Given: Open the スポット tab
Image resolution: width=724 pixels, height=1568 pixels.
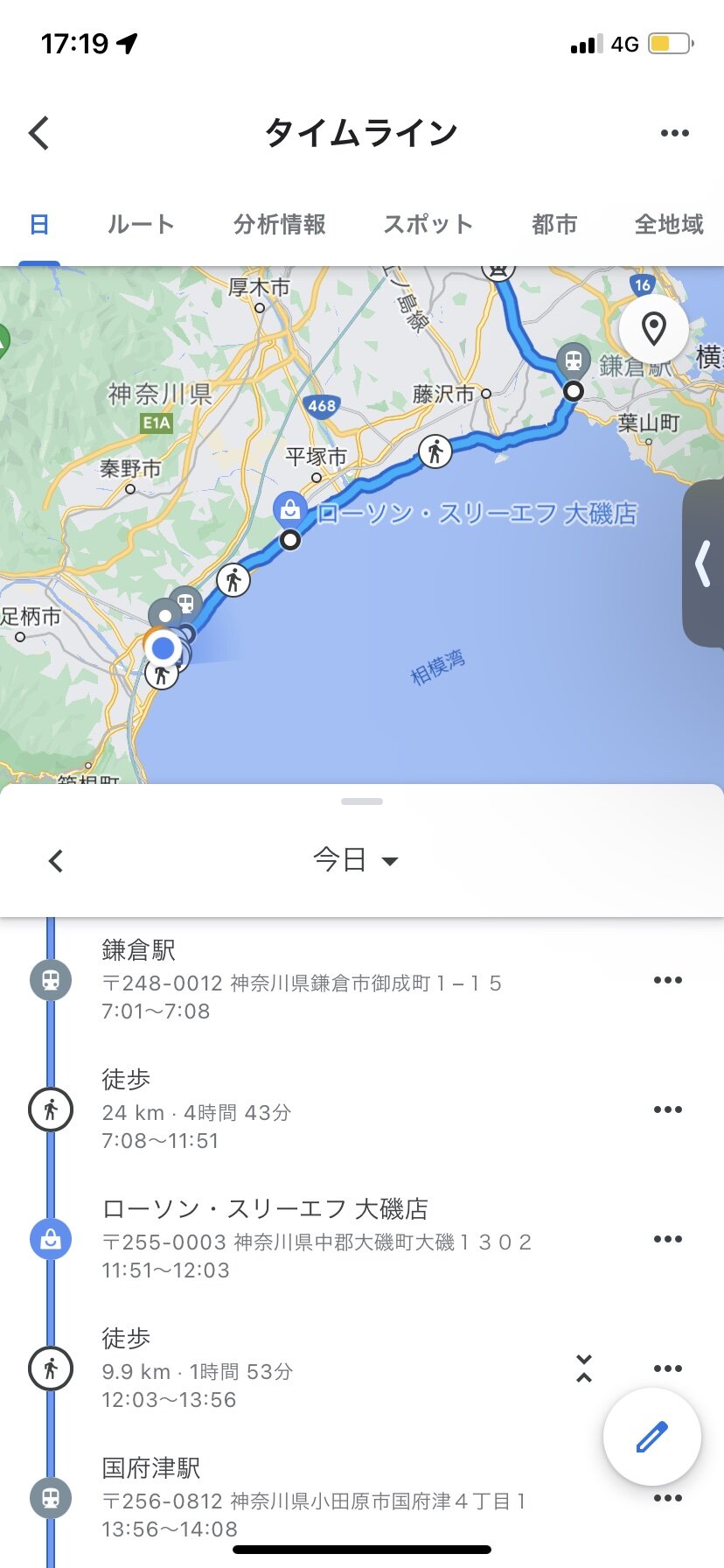Looking at the screenshot, I should [x=428, y=225].
